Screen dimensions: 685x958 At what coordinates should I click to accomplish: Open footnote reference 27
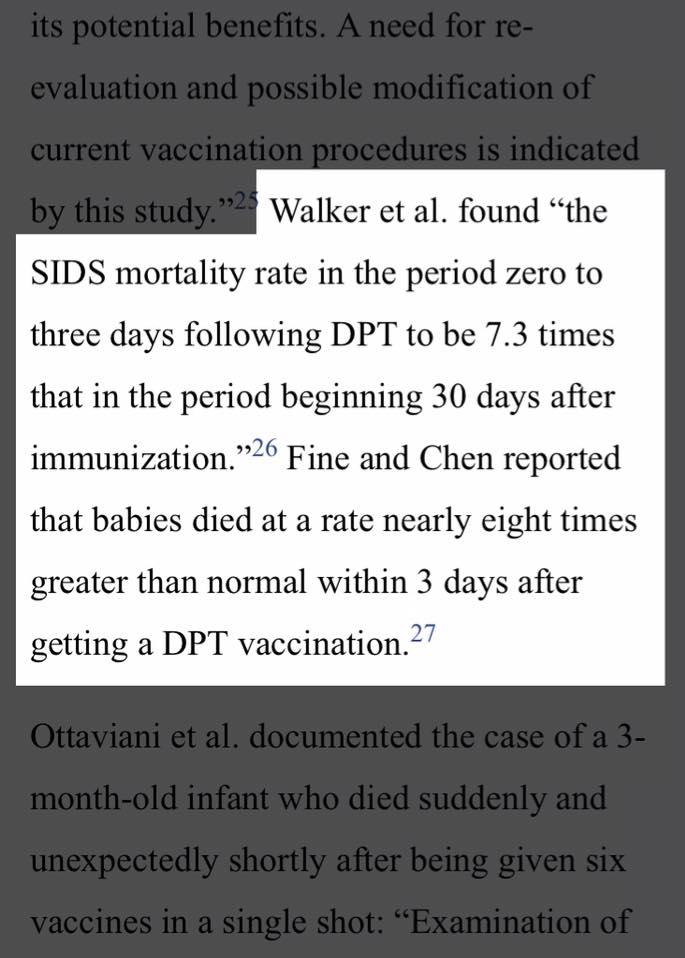point(425,634)
